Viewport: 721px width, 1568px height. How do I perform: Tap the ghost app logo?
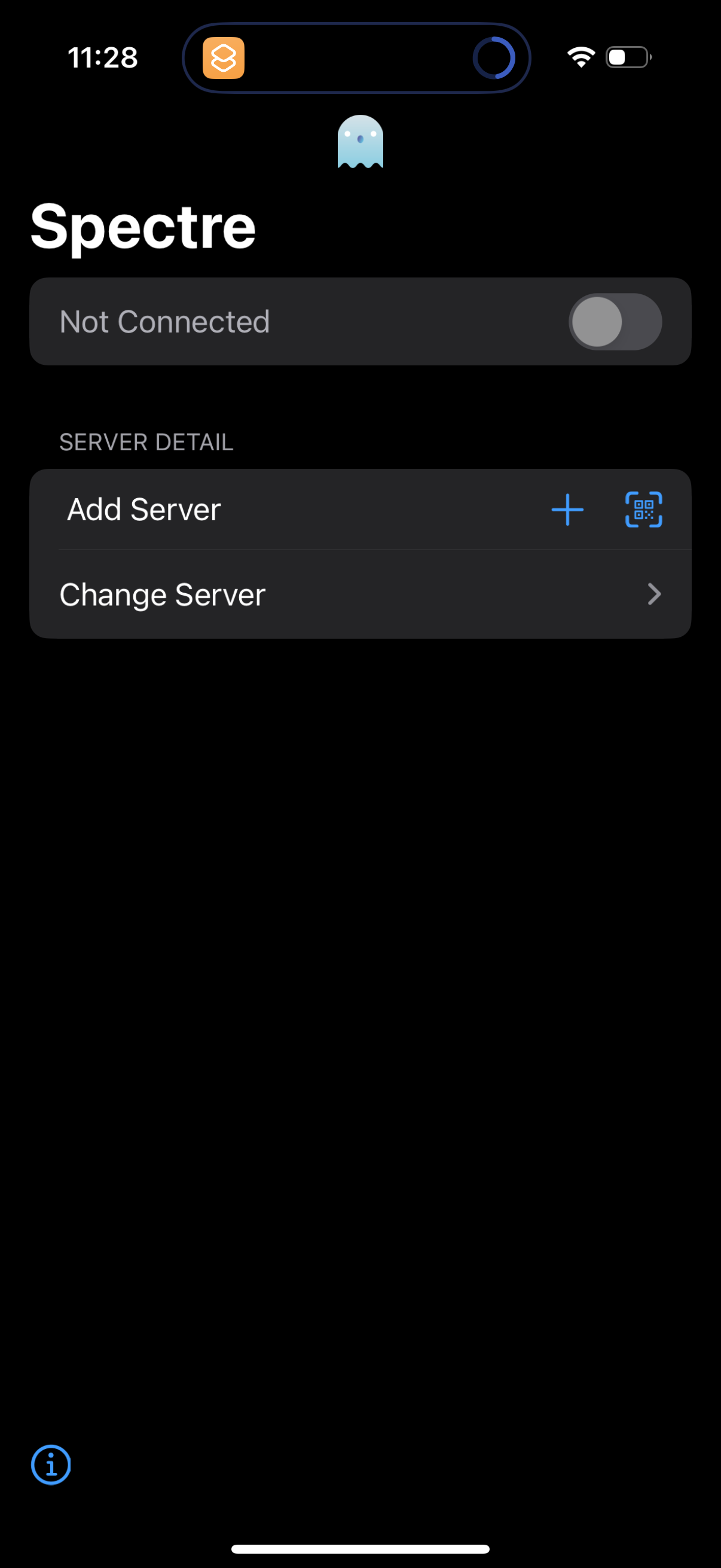[360, 141]
